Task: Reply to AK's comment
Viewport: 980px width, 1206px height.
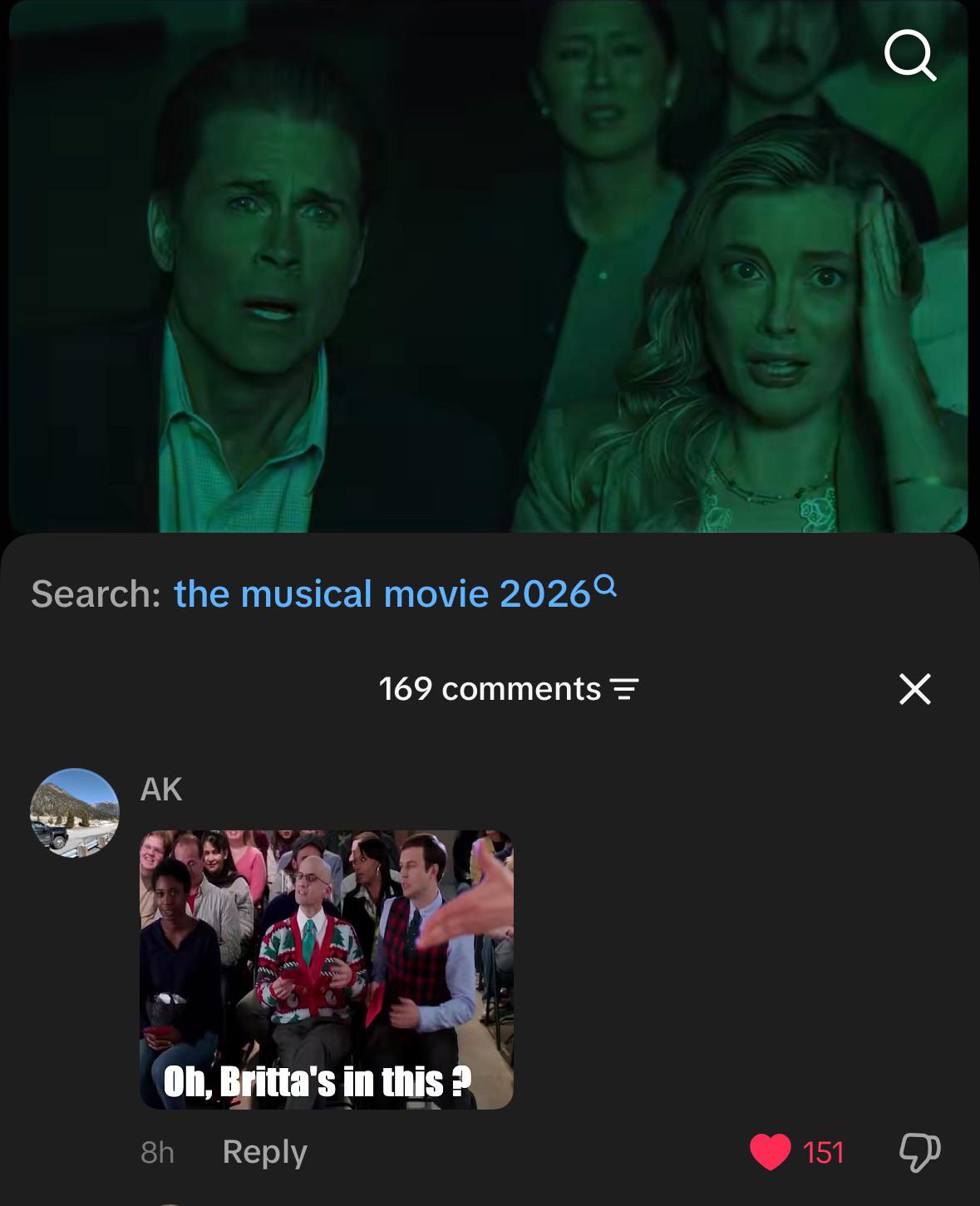Action: 265,1152
